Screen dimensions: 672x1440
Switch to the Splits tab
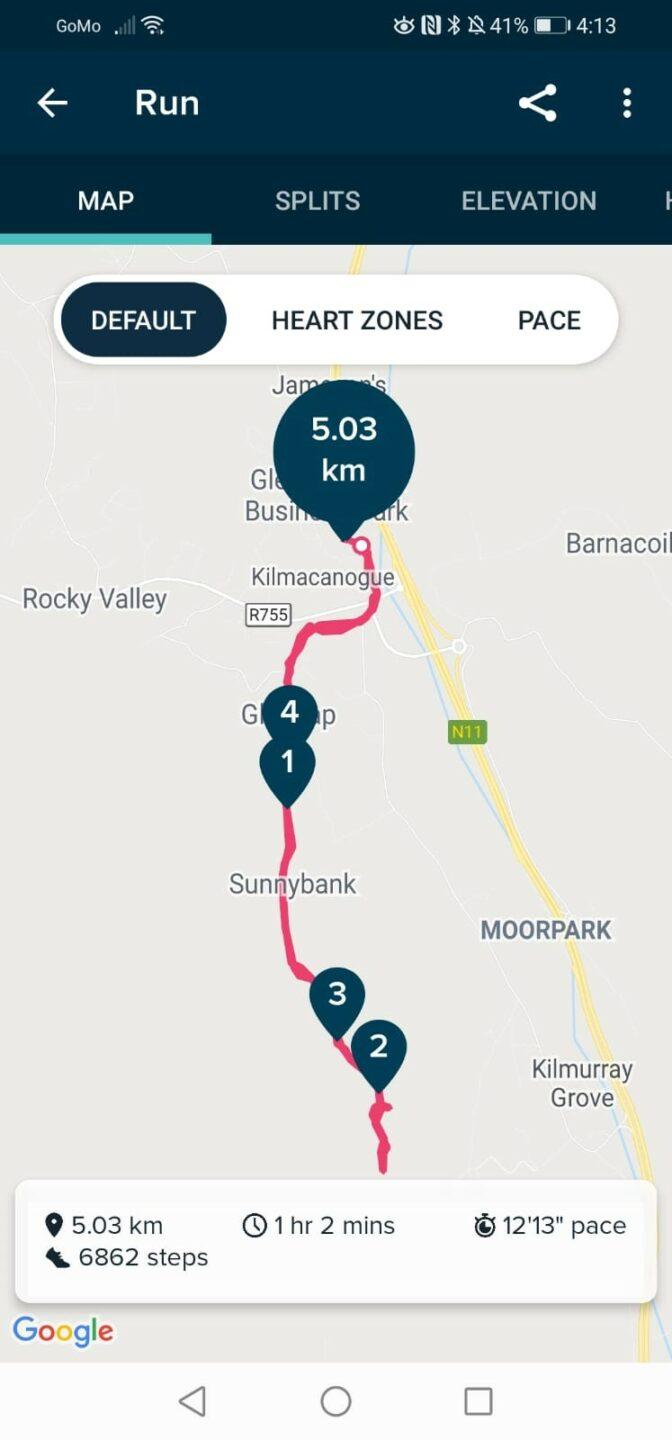click(x=317, y=200)
